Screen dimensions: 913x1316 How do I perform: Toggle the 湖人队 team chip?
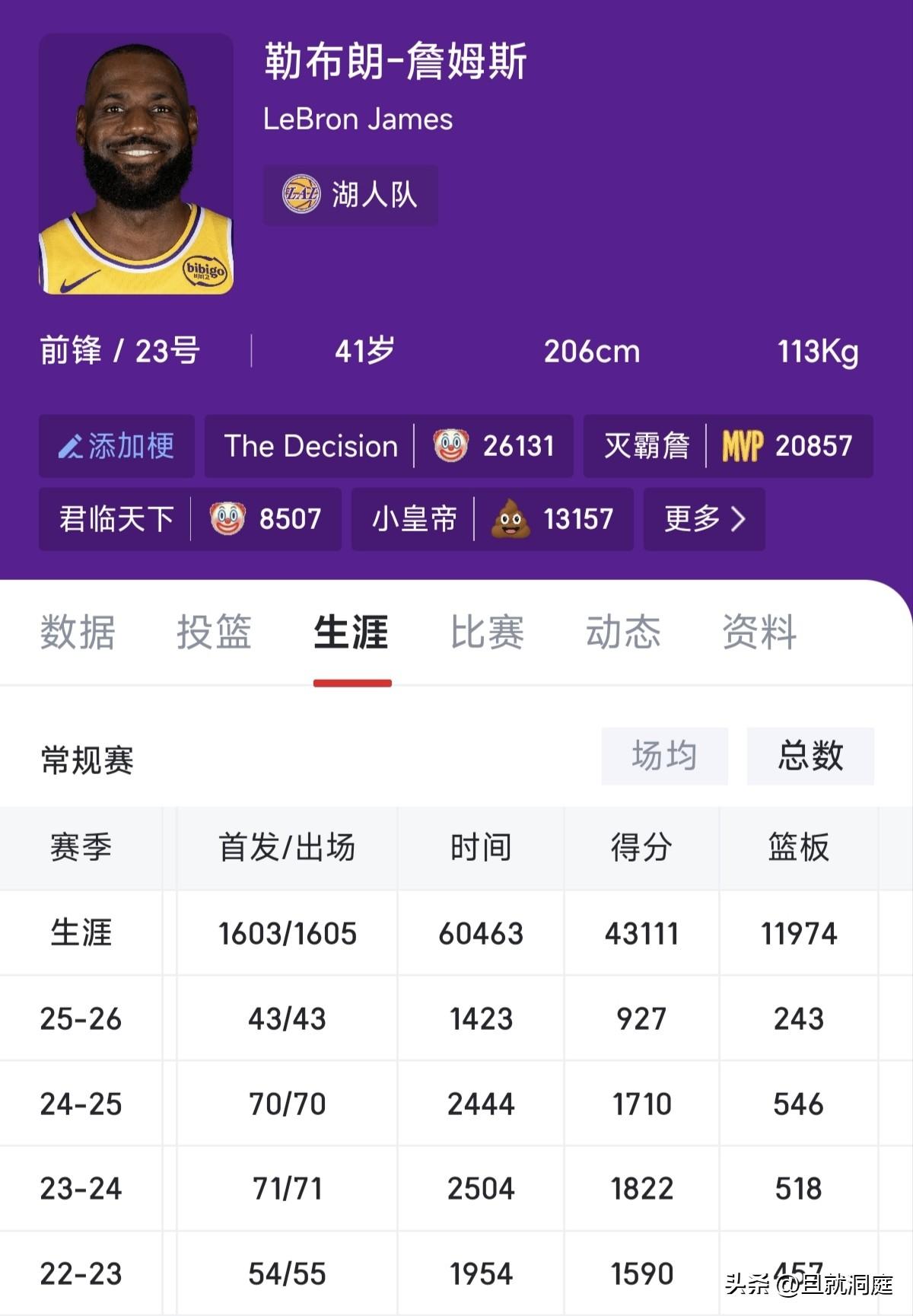coord(349,194)
